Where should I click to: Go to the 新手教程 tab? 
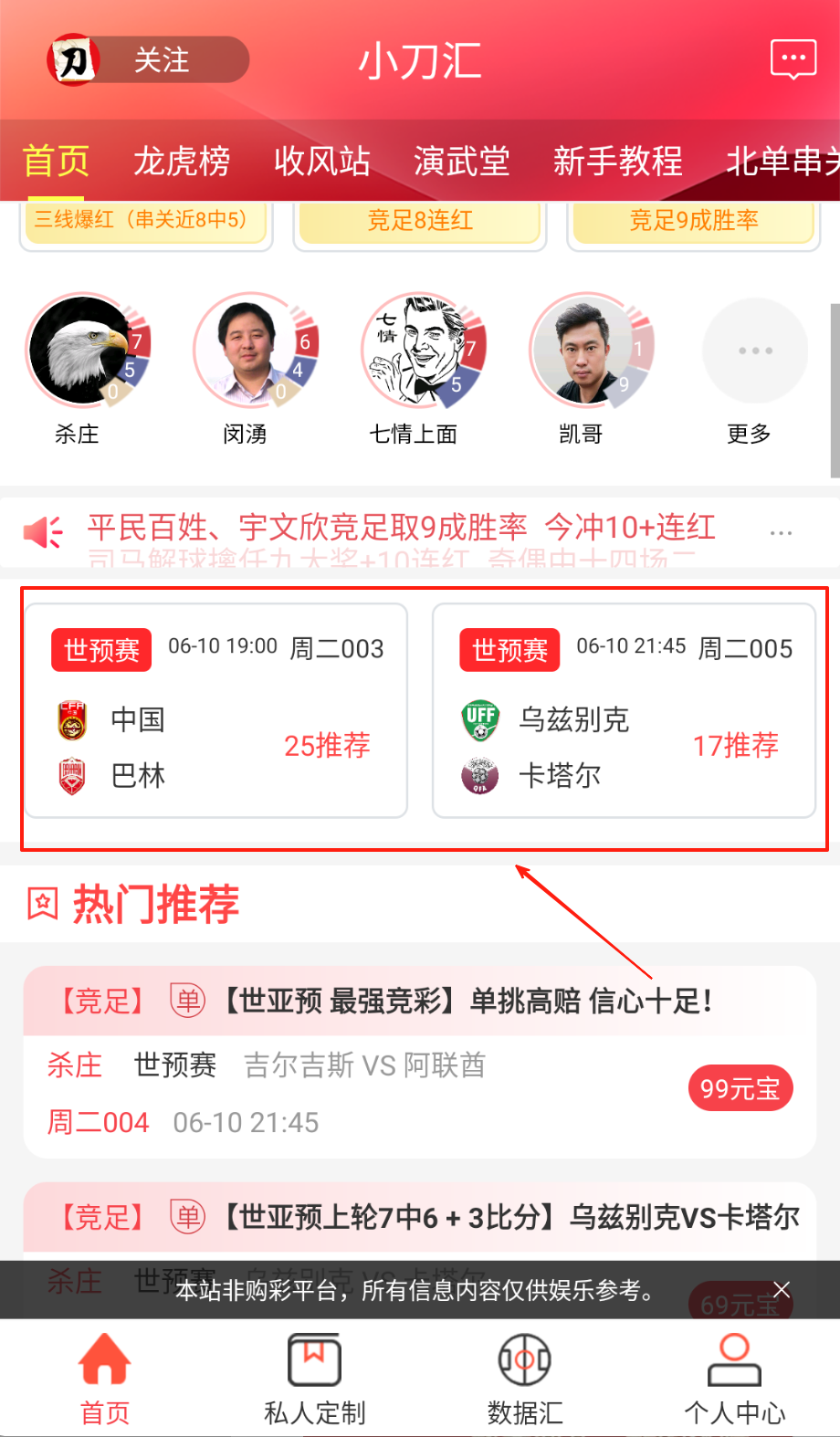pyautogui.click(x=617, y=162)
